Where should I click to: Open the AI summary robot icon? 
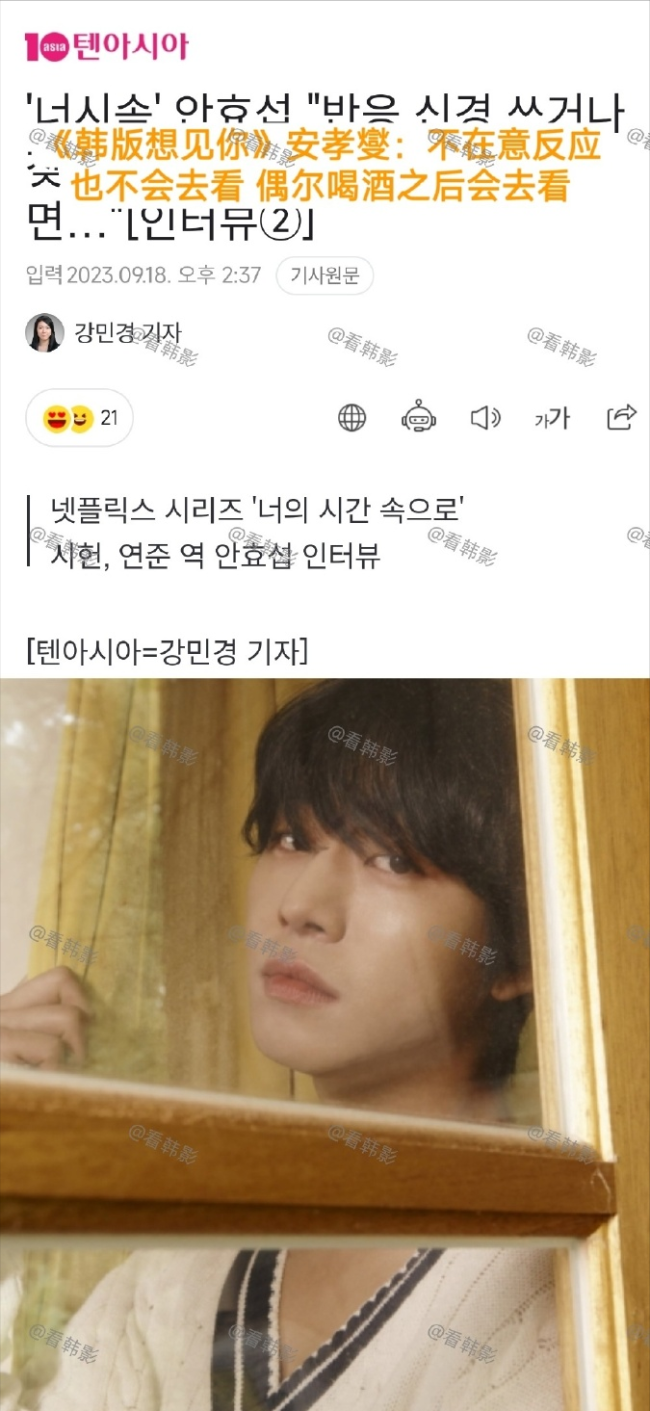coord(418,417)
